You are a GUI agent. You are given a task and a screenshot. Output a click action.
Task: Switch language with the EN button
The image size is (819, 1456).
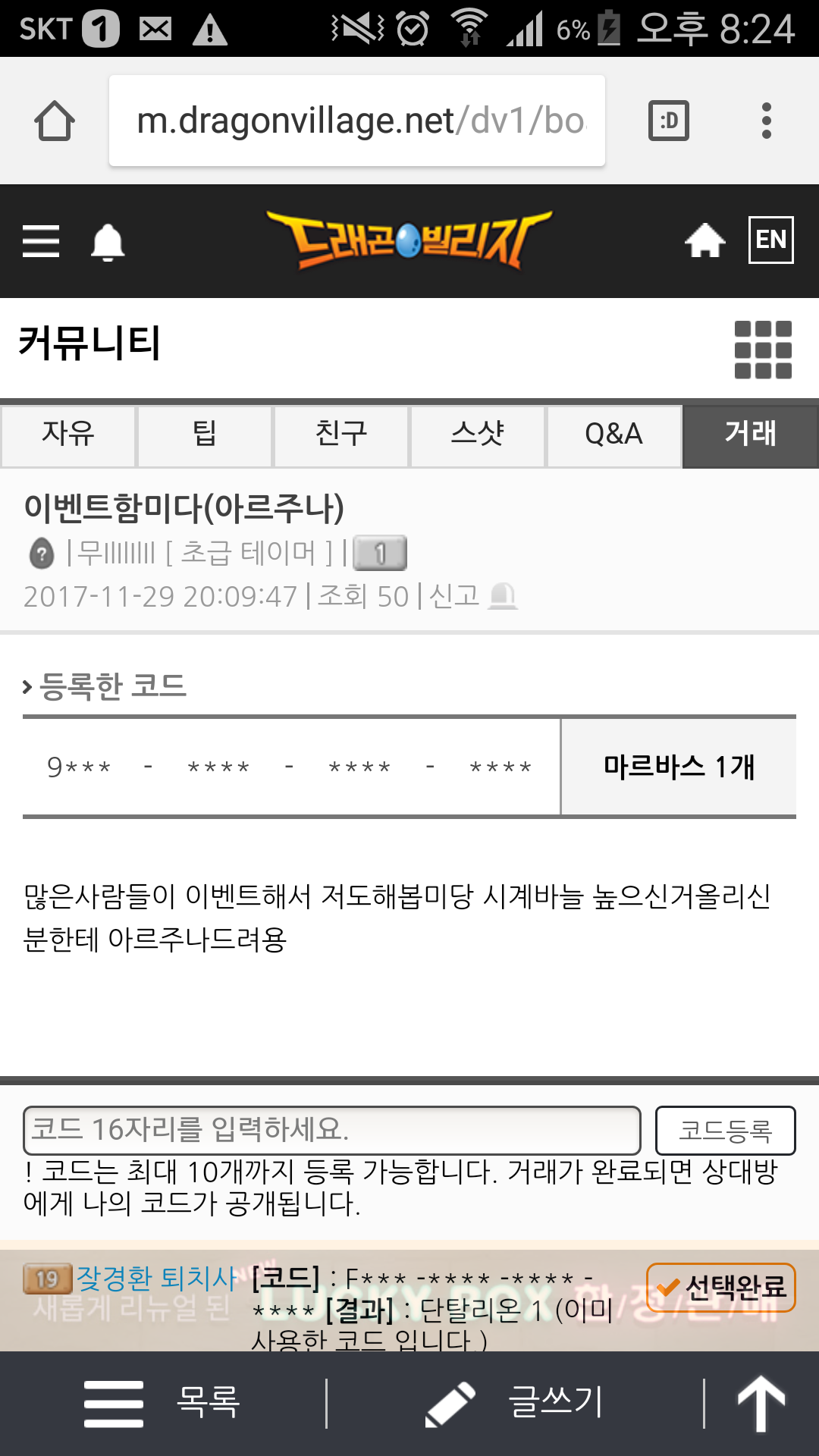(770, 240)
